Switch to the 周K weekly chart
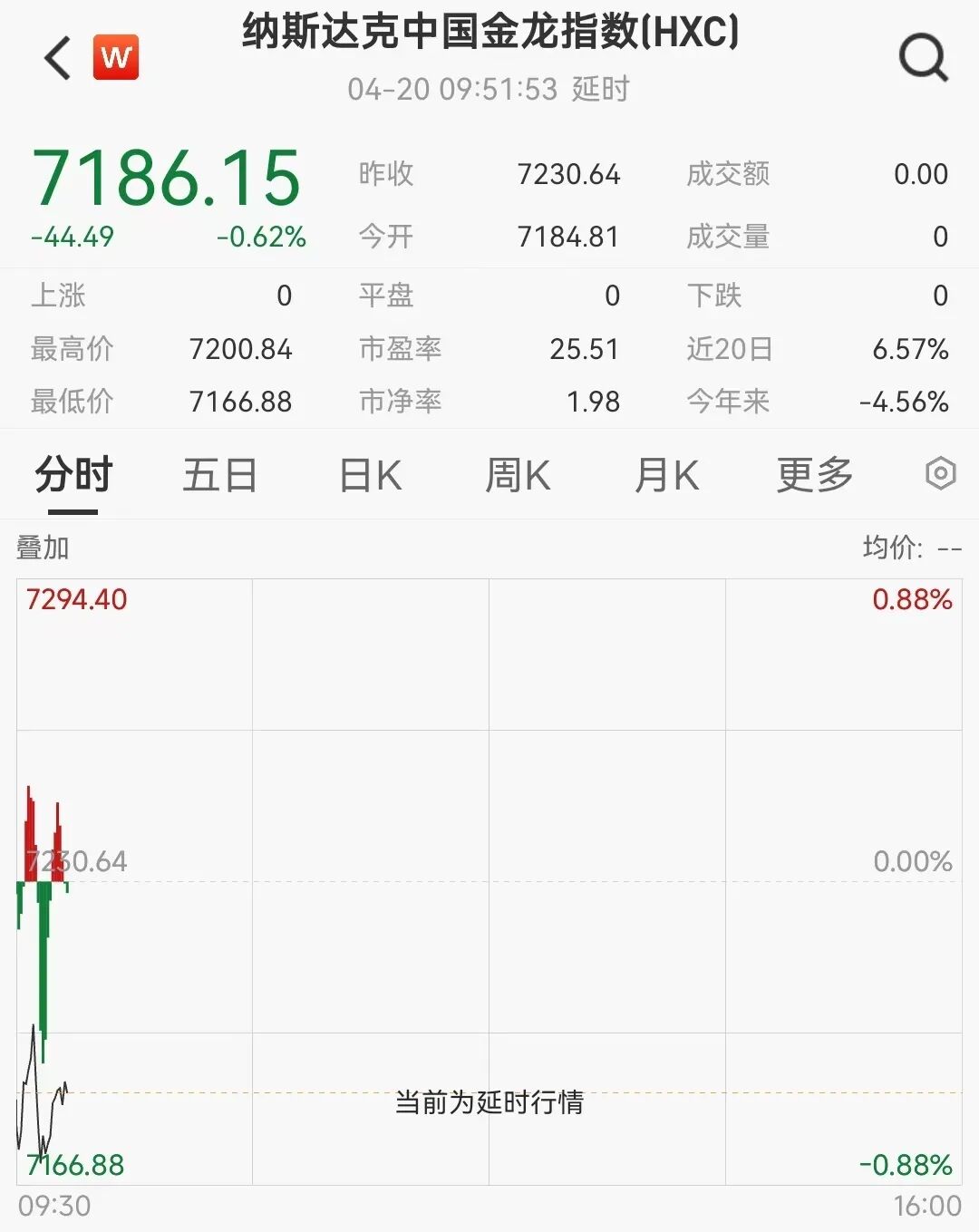The width and height of the screenshot is (979, 1232). (517, 474)
